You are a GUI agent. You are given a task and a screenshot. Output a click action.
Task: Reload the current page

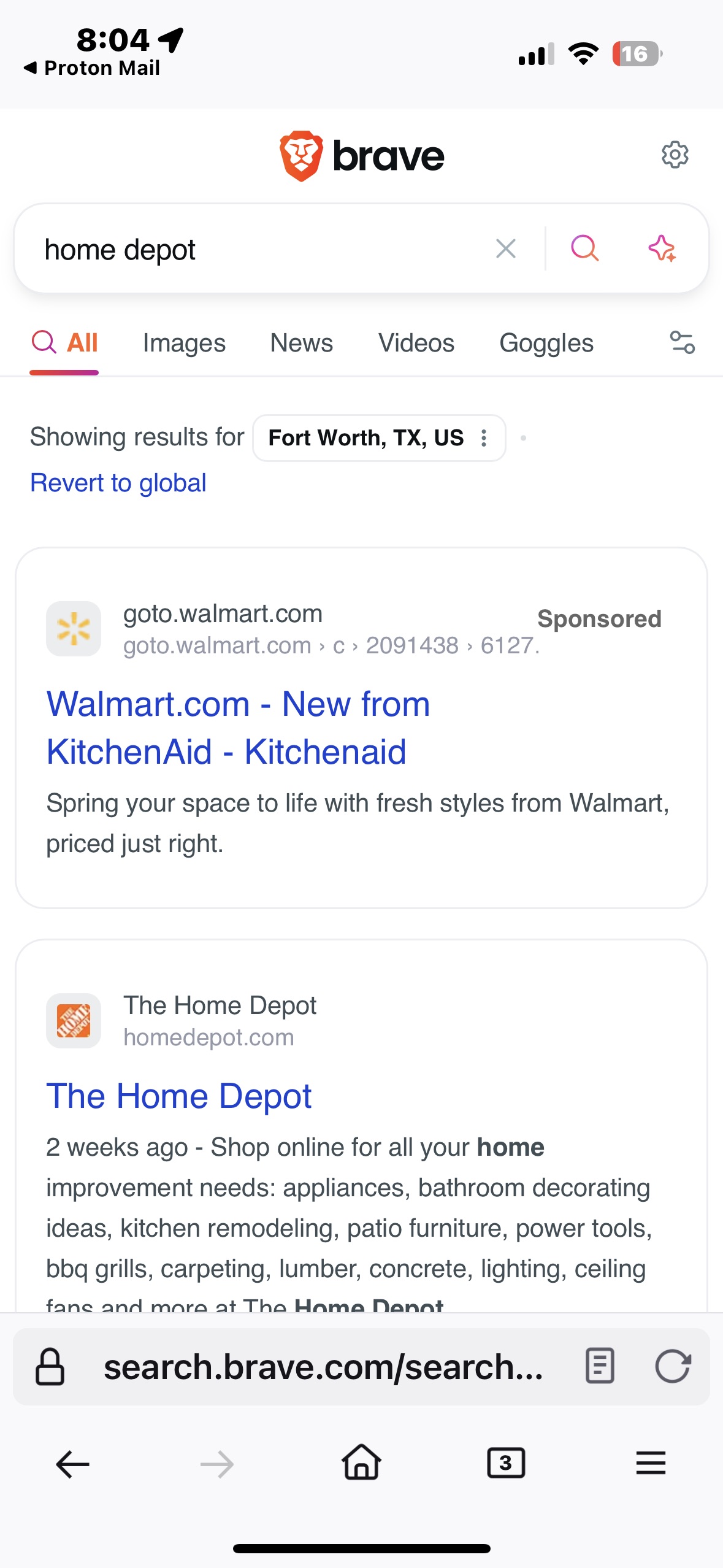pos(673,1366)
